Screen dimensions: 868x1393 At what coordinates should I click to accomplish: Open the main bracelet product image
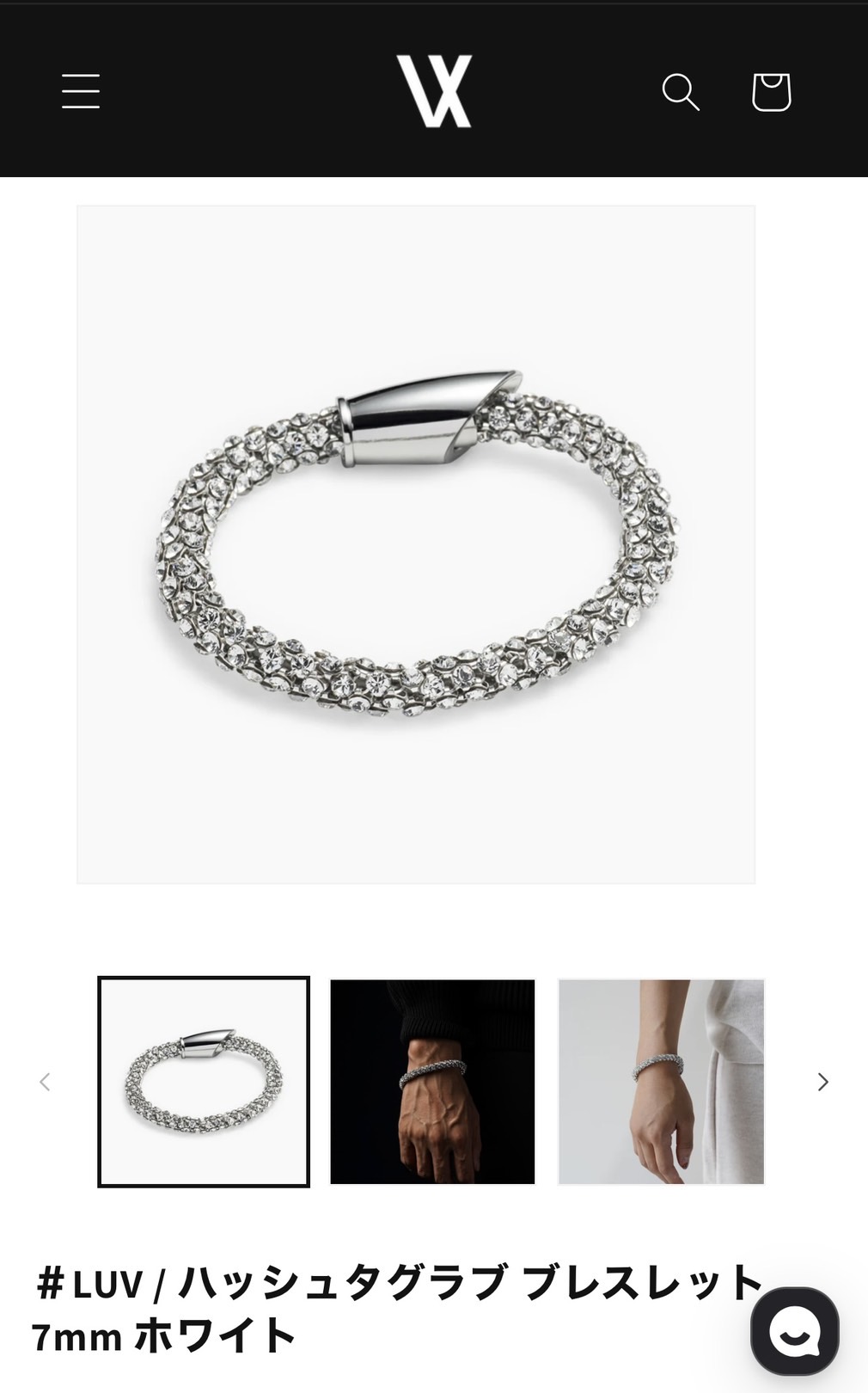416,543
